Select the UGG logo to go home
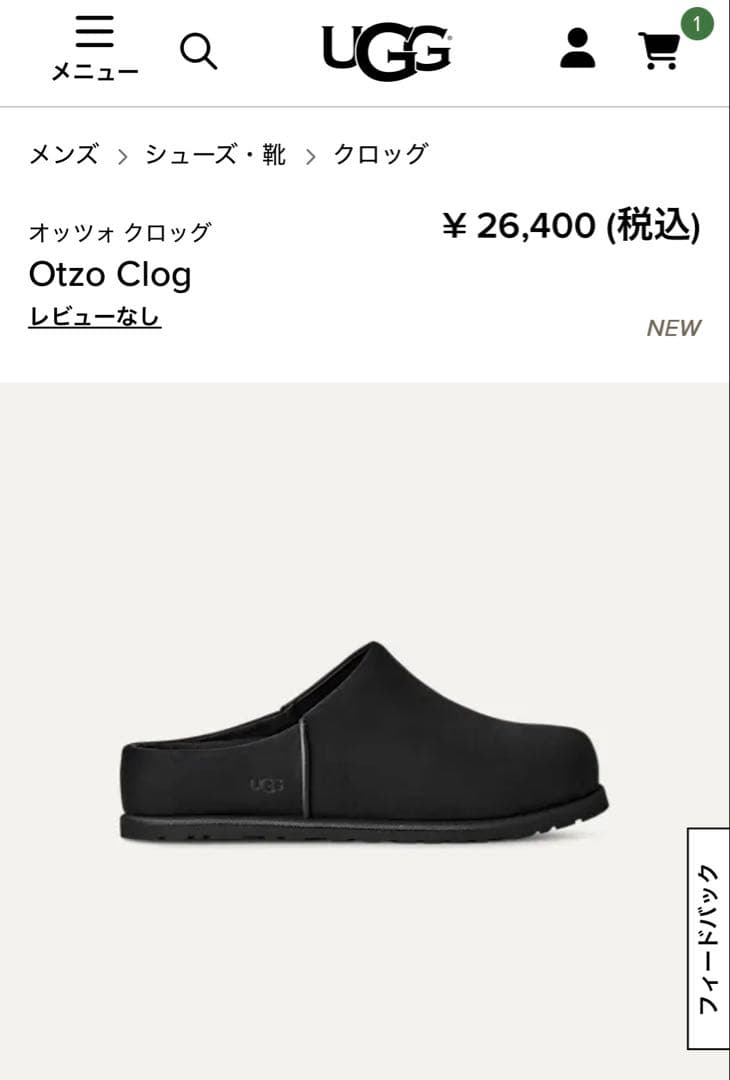 click(386, 48)
